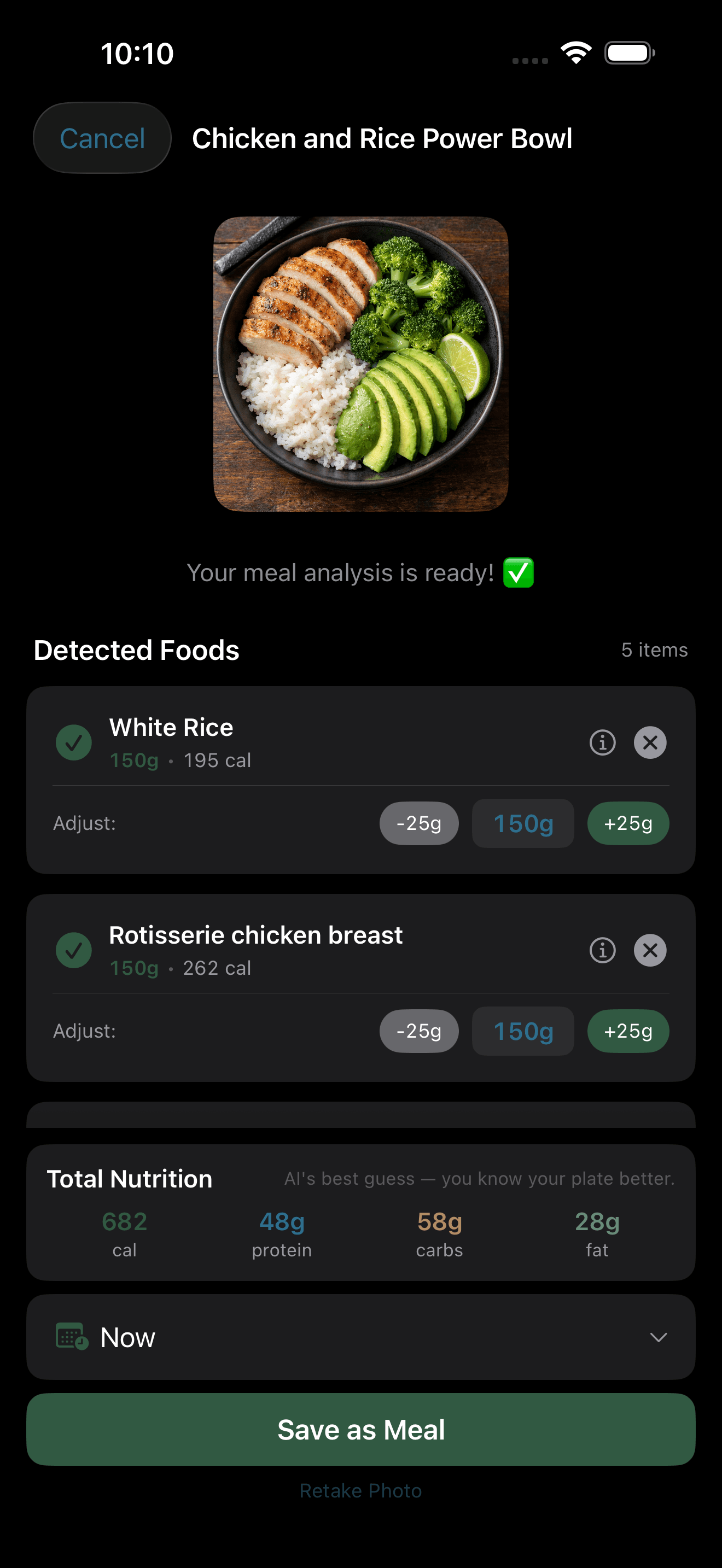This screenshot has height=1568, width=722.
Task: Expand the Now meal time dropdown
Action: (x=659, y=1338)
